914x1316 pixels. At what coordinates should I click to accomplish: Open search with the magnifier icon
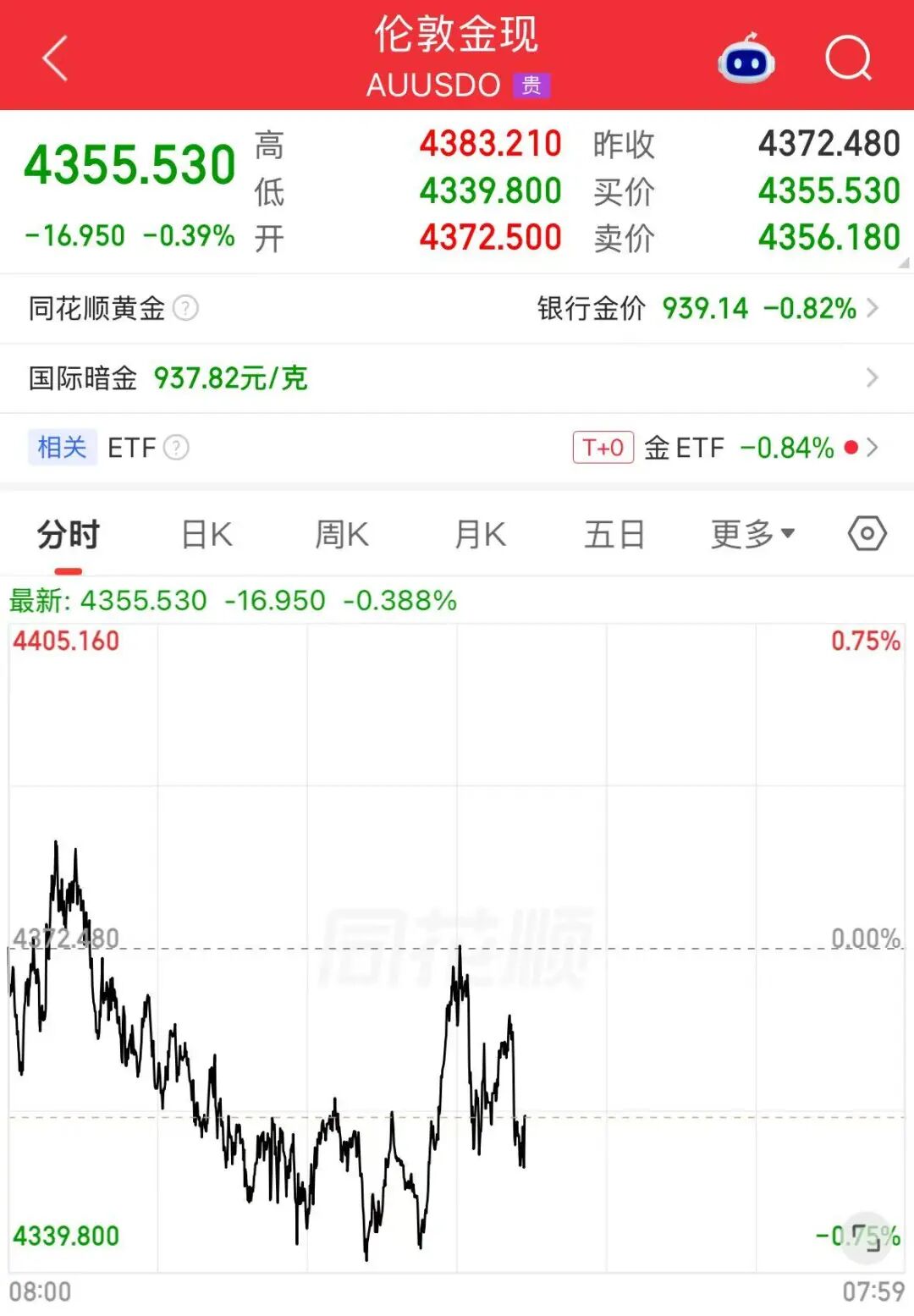(x=848, y=58)
